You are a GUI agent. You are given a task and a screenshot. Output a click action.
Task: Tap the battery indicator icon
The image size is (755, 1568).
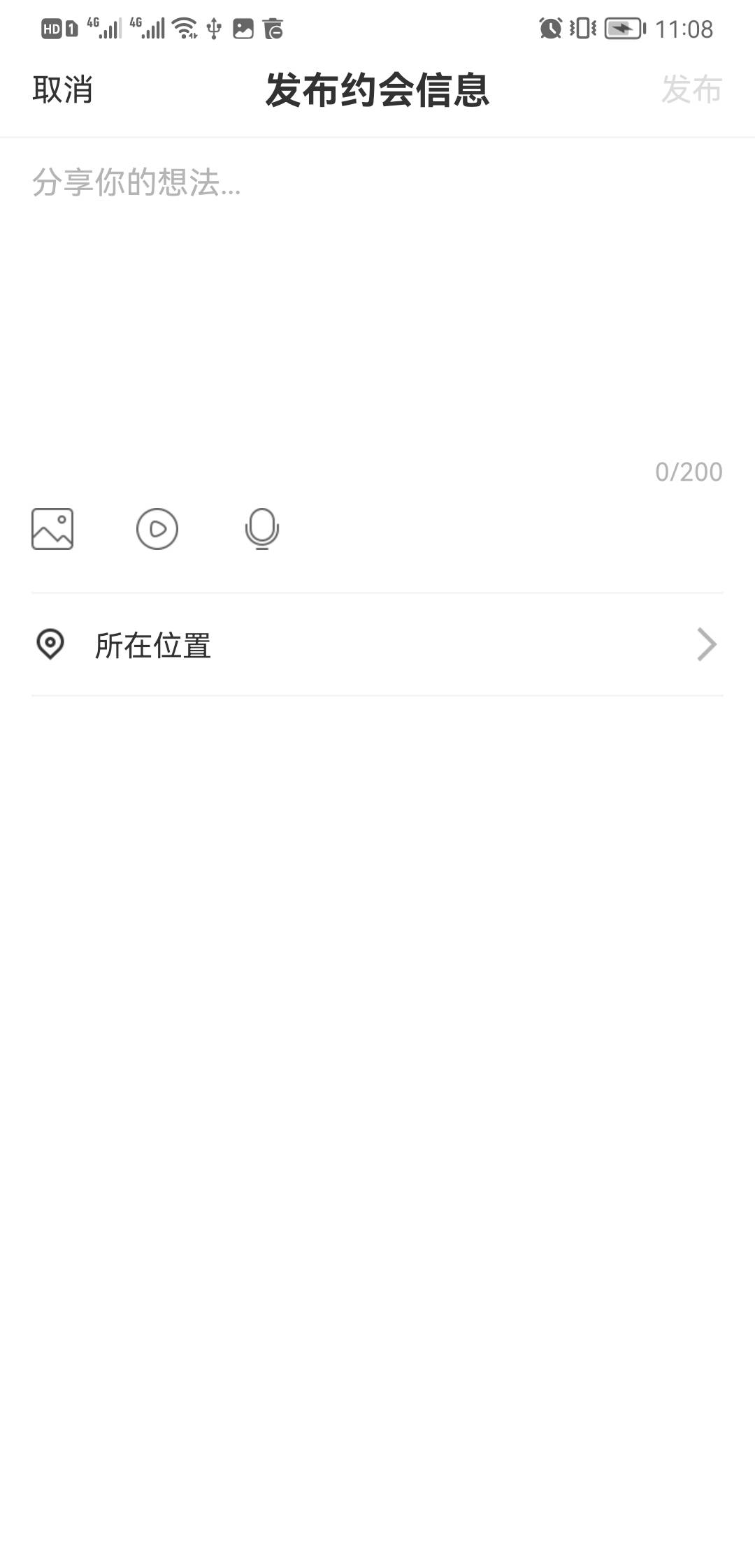[x=621, y=28]
